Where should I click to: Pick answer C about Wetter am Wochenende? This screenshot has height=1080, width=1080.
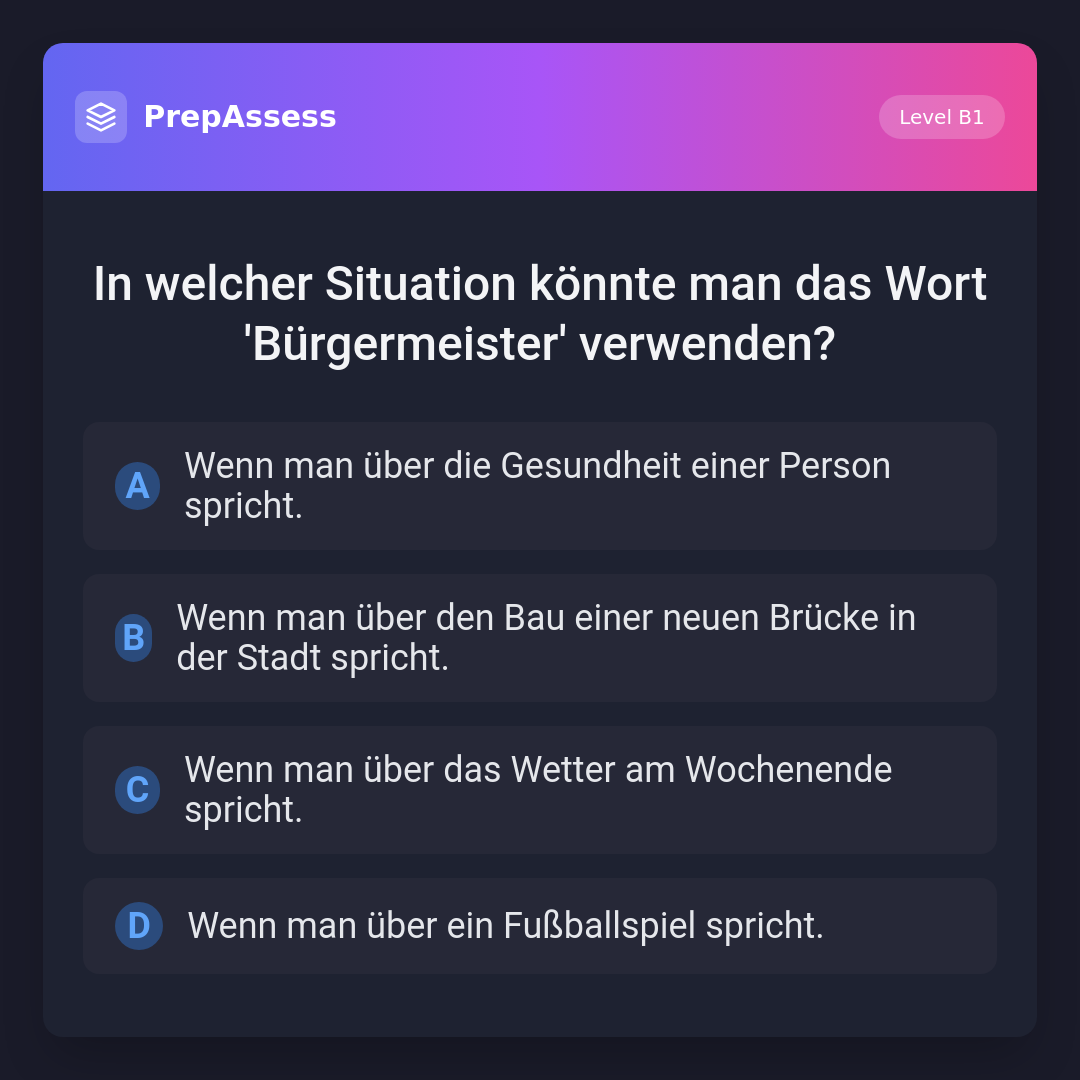(x=539, y=790)
